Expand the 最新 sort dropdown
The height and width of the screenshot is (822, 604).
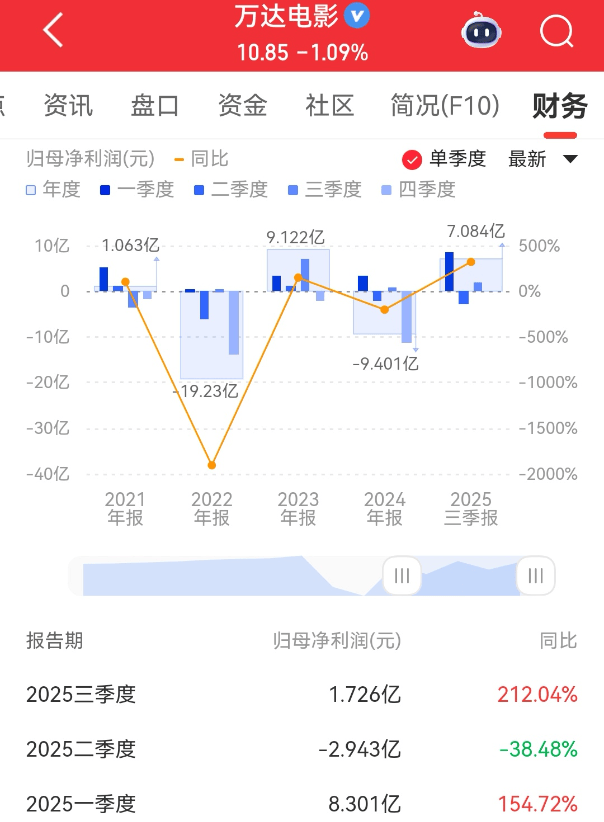[x=543, y=159]
